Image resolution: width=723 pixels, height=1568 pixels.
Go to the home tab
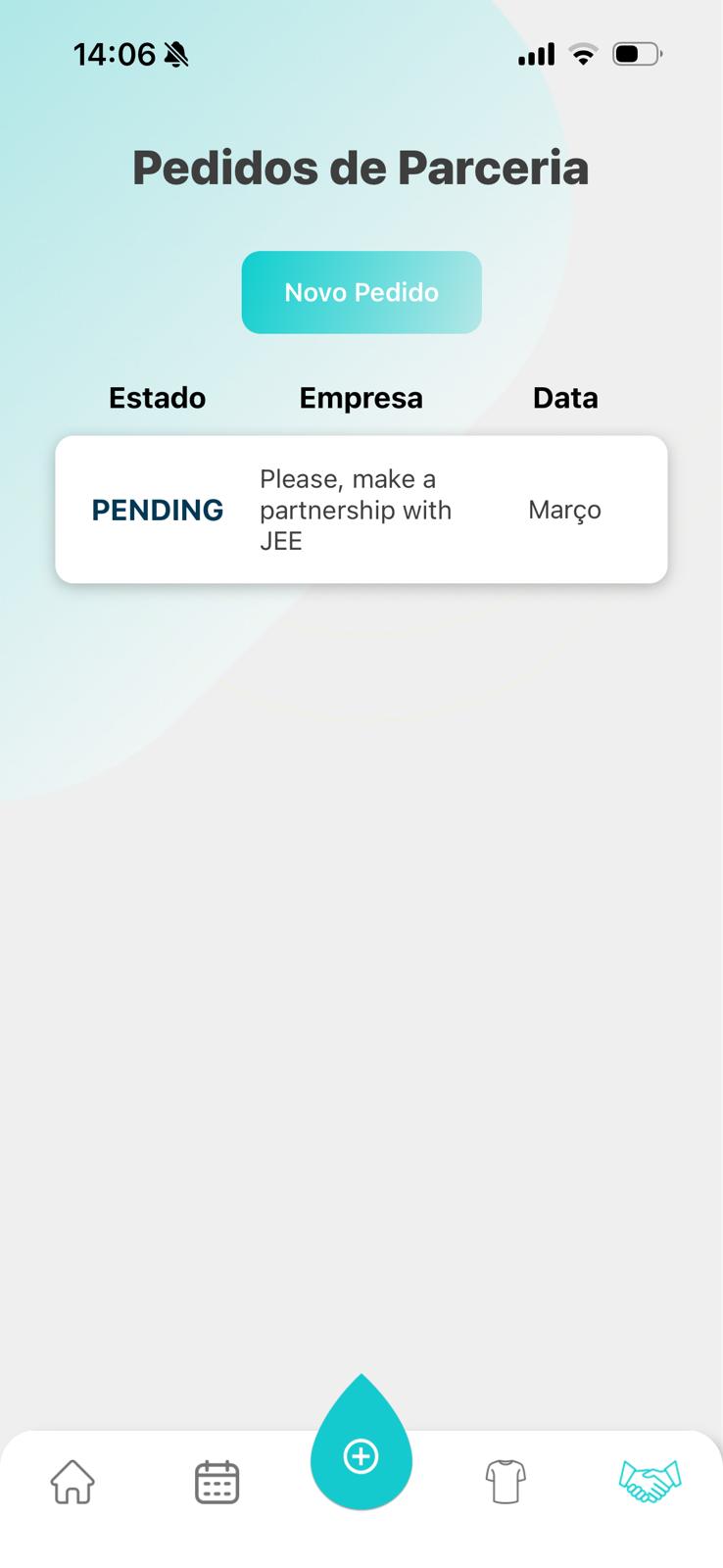coord(72,1481)
